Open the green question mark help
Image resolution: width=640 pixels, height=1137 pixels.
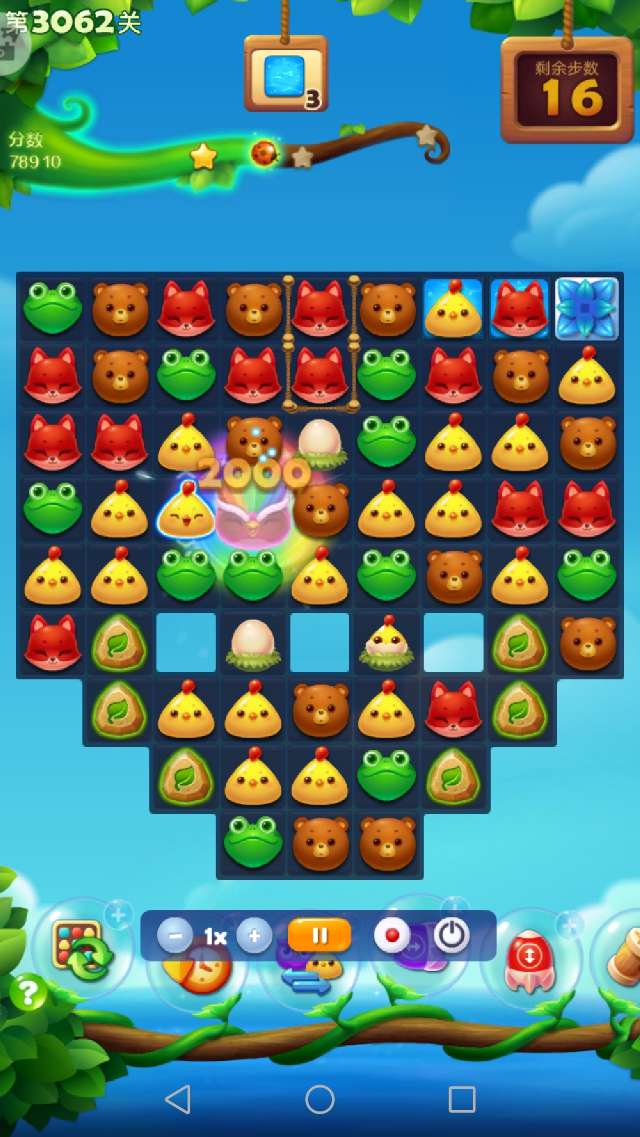point(29,993)
